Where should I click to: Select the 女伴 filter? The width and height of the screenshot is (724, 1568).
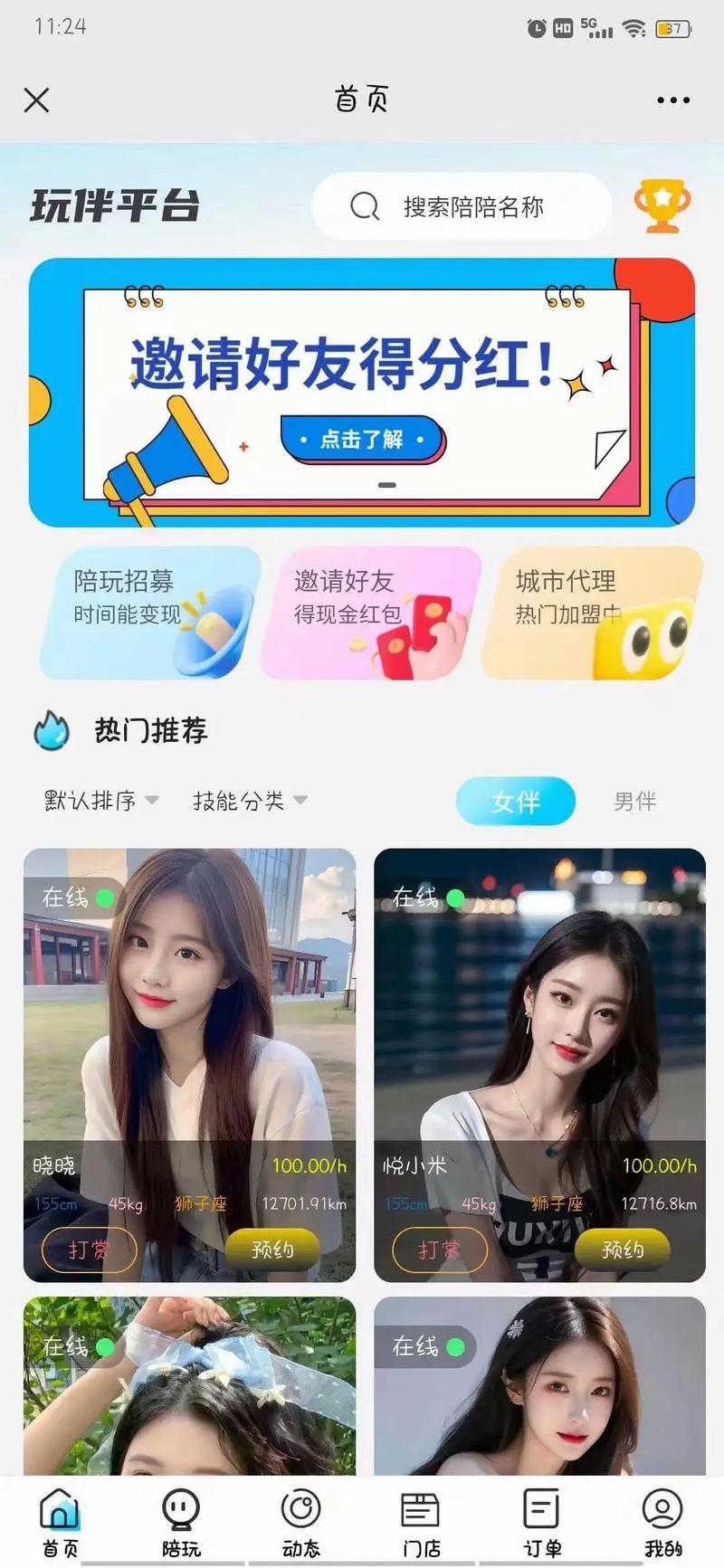coord(515,802)
